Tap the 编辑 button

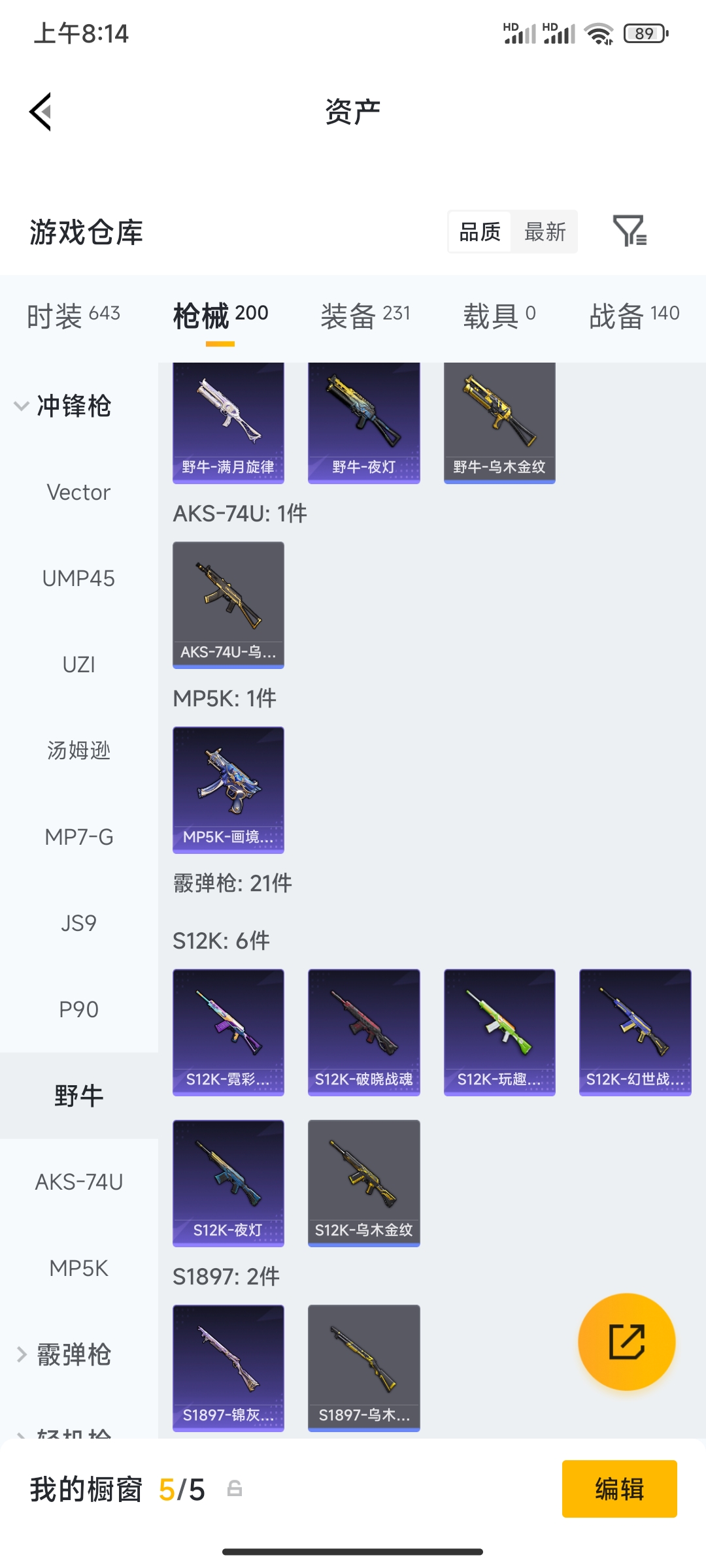click(x=619, y=1489)
